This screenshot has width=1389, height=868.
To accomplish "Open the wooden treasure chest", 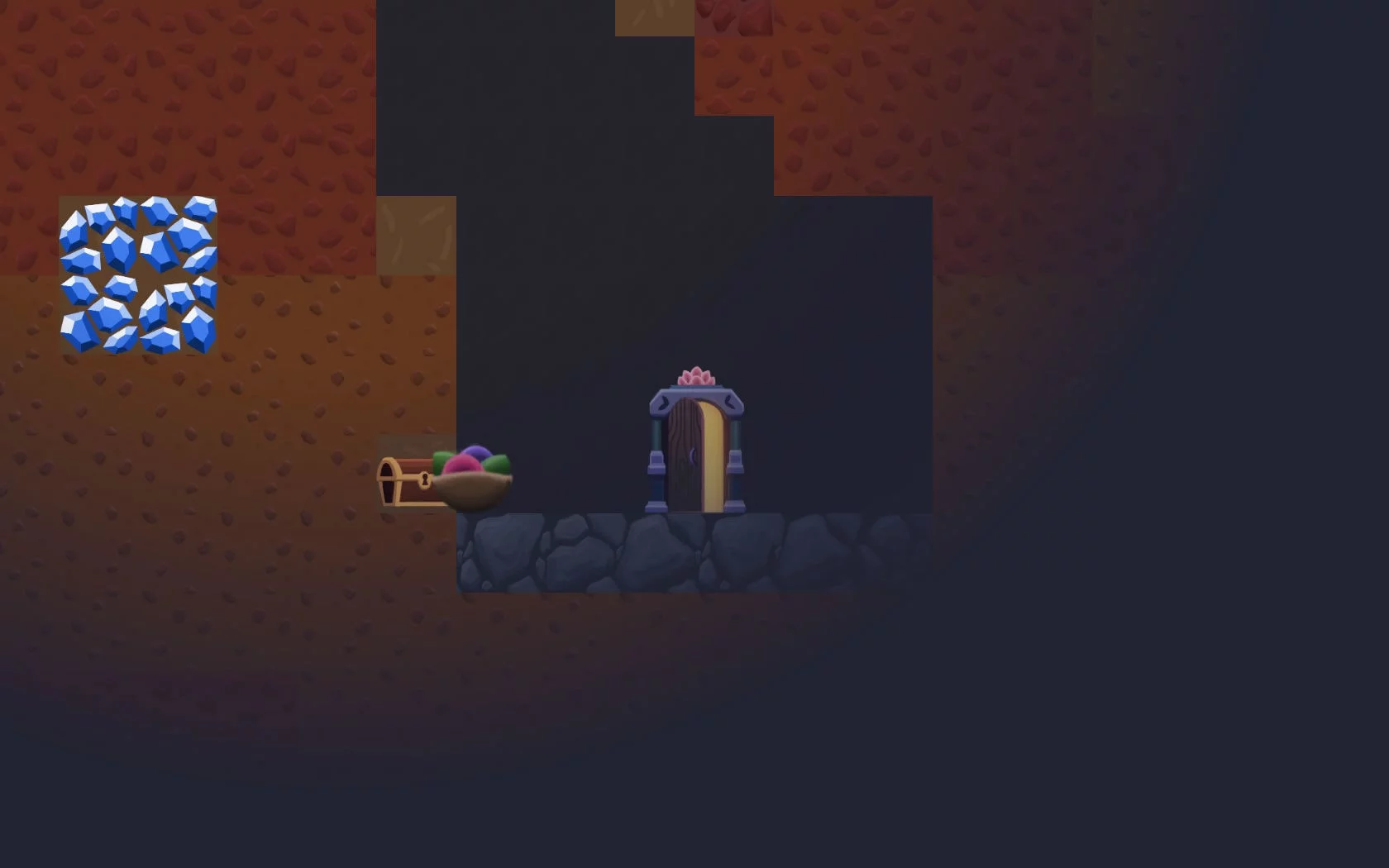I will point(403,482).
